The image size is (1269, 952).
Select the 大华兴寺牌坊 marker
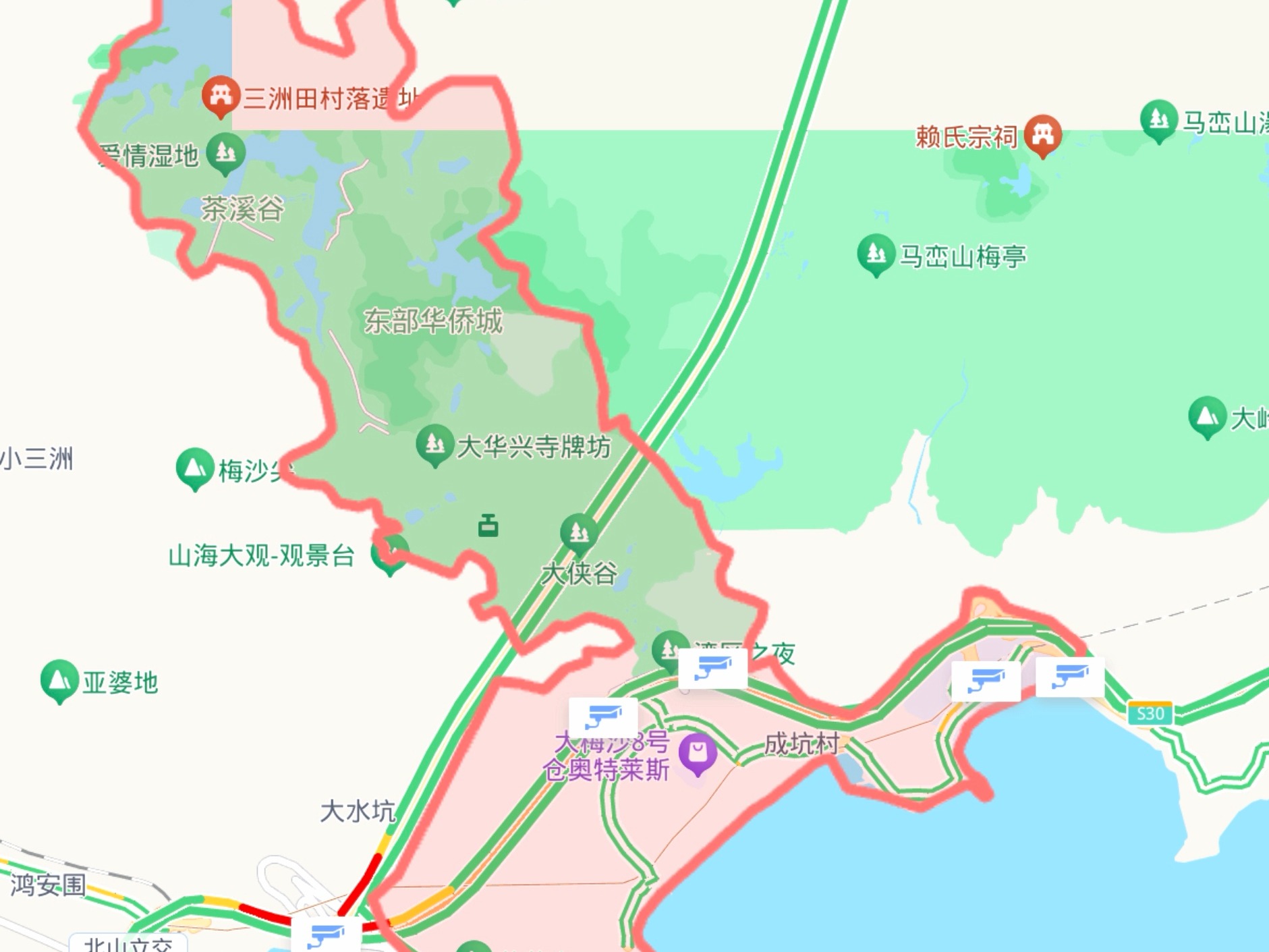click(434, 444)
